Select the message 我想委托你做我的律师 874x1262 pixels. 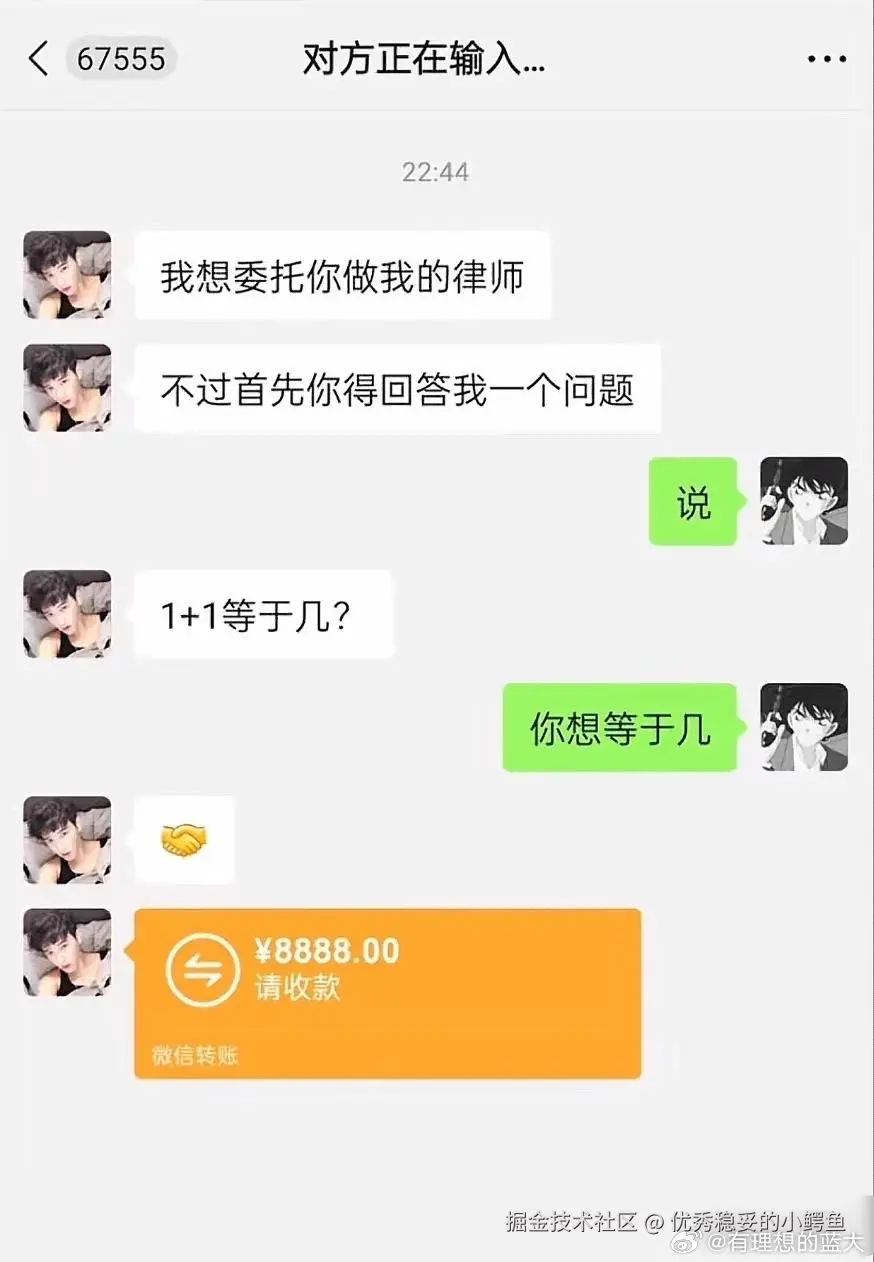coord(343,275)
